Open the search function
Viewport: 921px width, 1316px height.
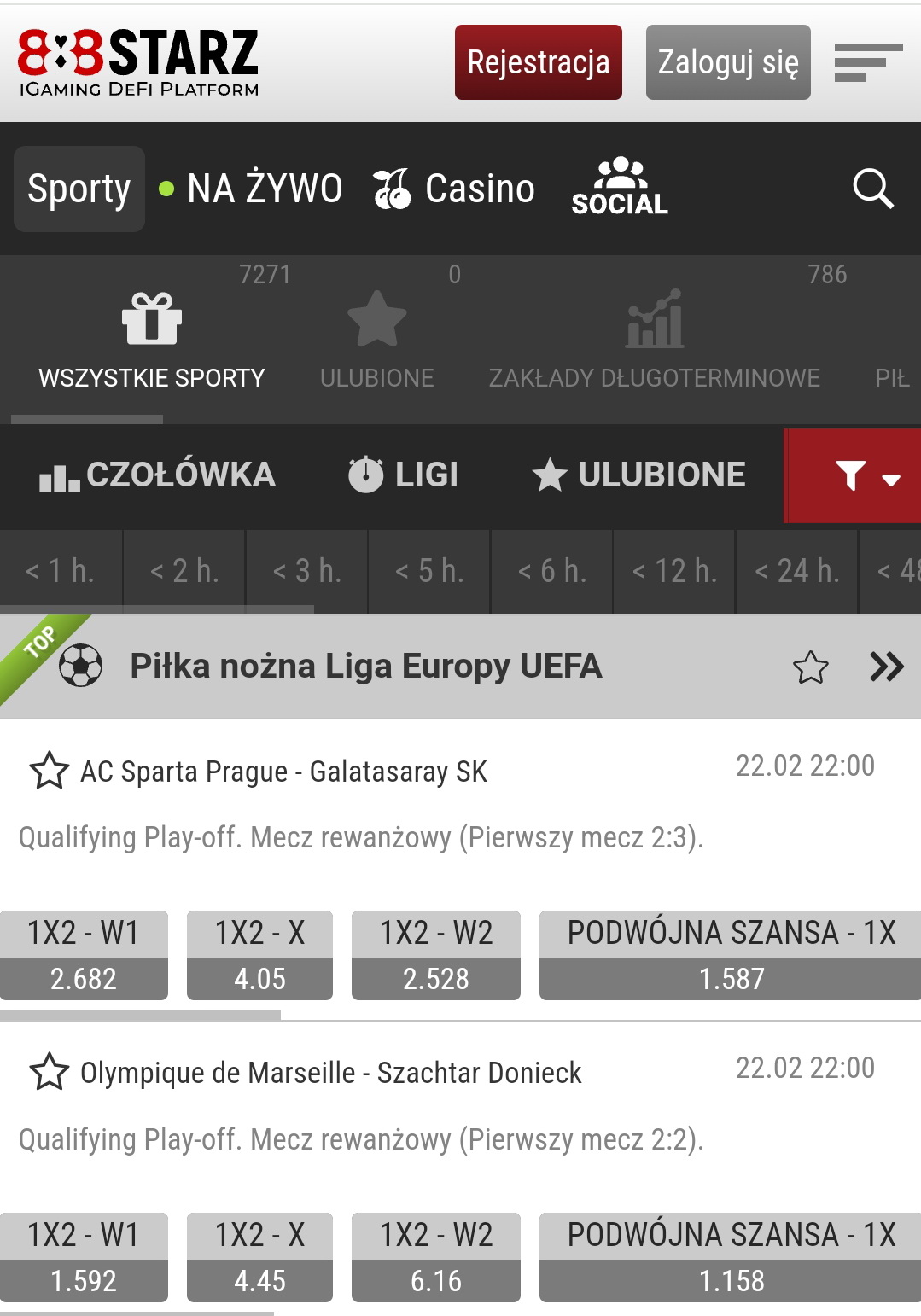(871, 189)
